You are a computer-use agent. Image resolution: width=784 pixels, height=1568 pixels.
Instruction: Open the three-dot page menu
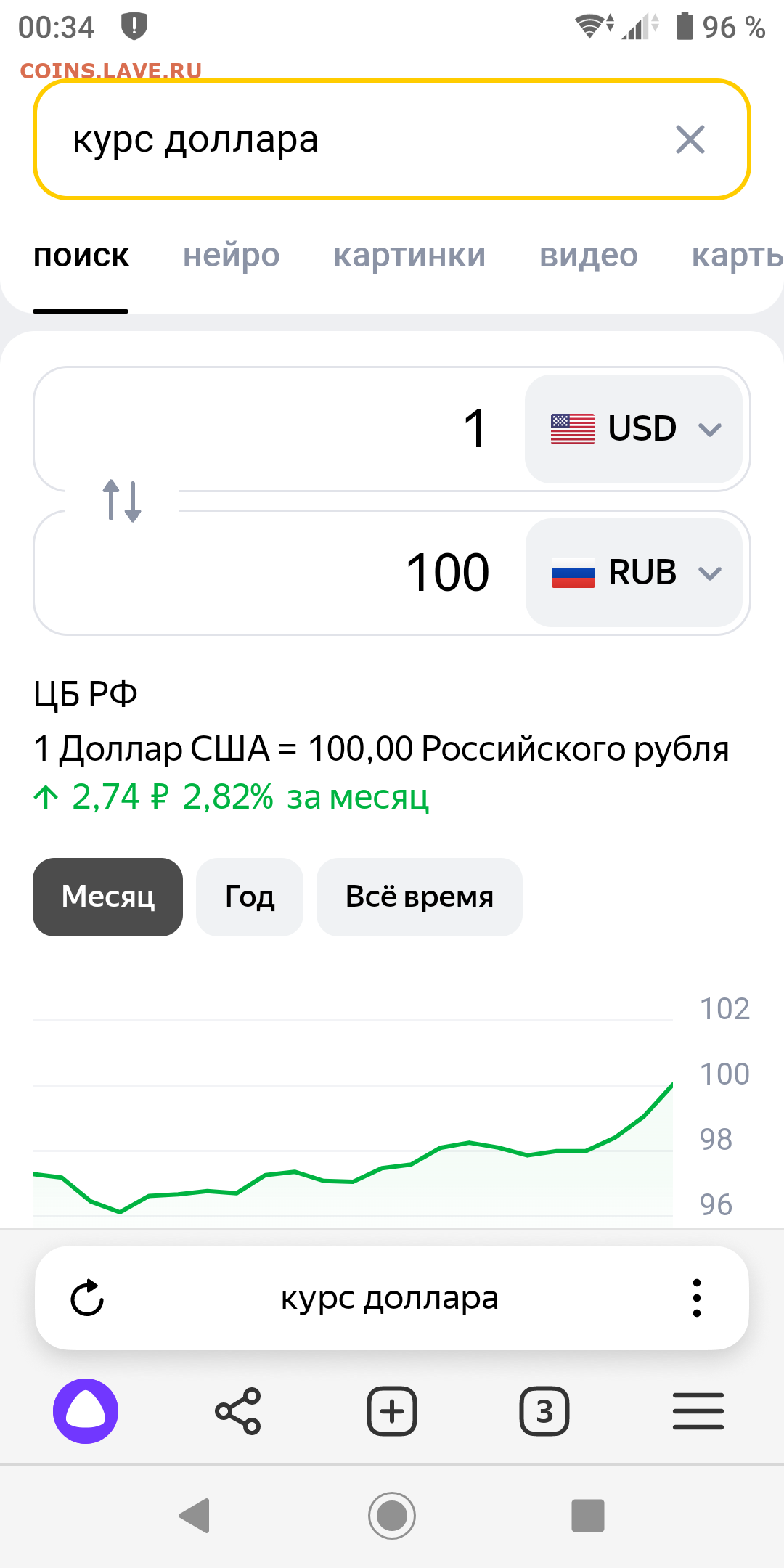tap(697, 1298)
